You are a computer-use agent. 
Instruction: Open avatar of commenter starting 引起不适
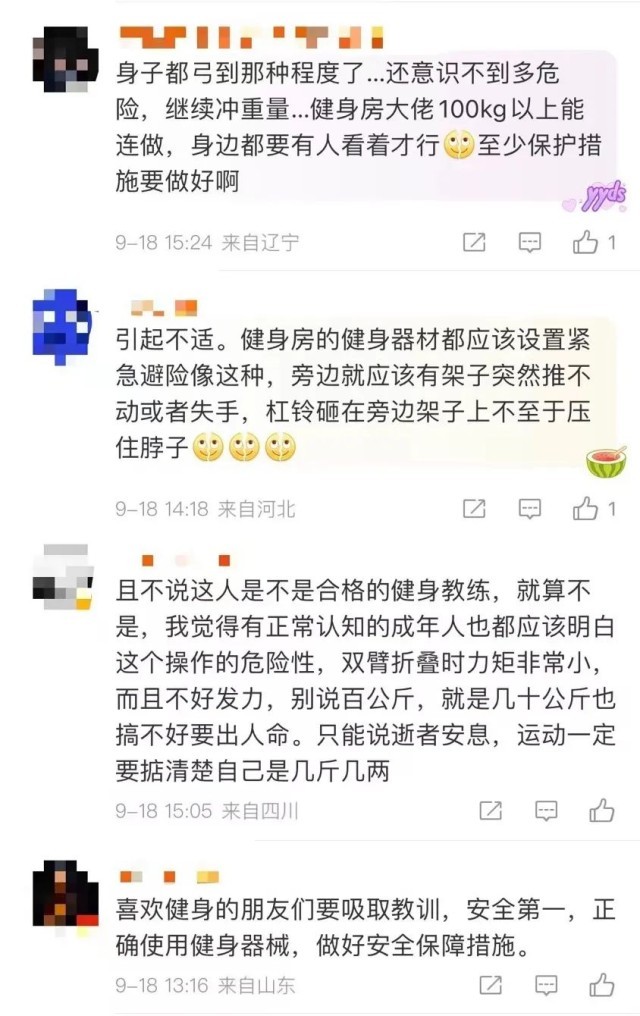[63, 323]
